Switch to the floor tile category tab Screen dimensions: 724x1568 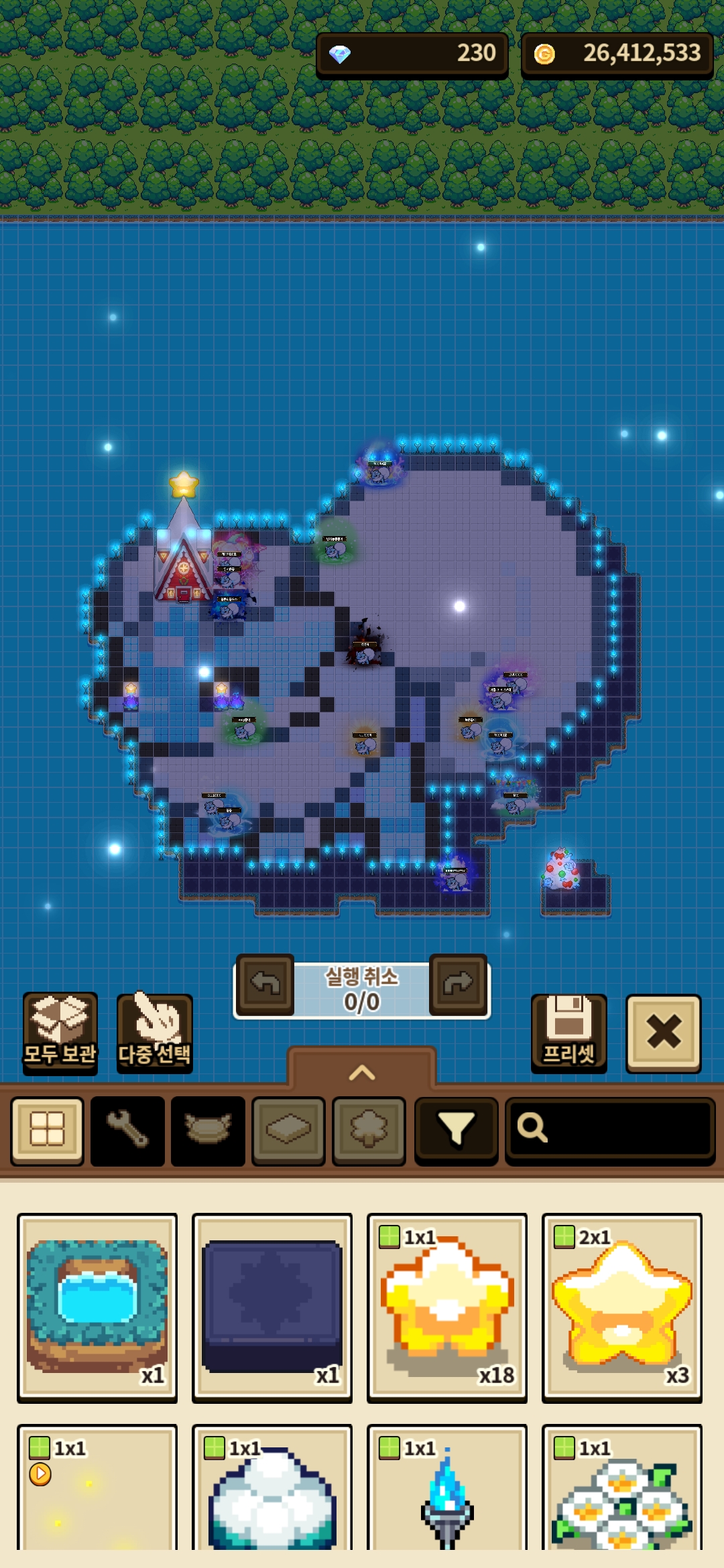click(288, 1130)
